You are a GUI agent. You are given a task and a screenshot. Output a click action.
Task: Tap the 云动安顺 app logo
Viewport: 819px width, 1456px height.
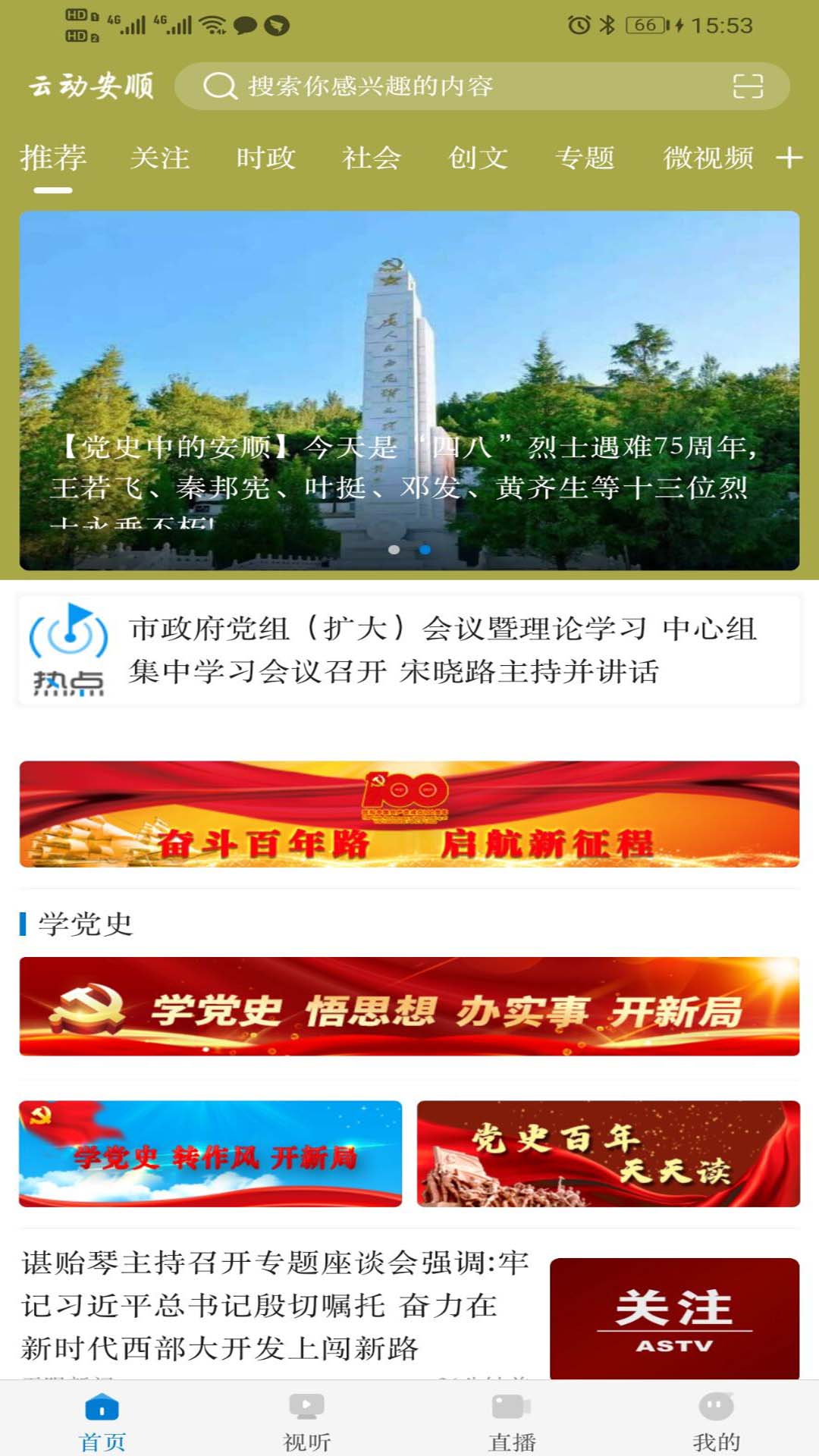pyautogui.click(x=91, y=86)
